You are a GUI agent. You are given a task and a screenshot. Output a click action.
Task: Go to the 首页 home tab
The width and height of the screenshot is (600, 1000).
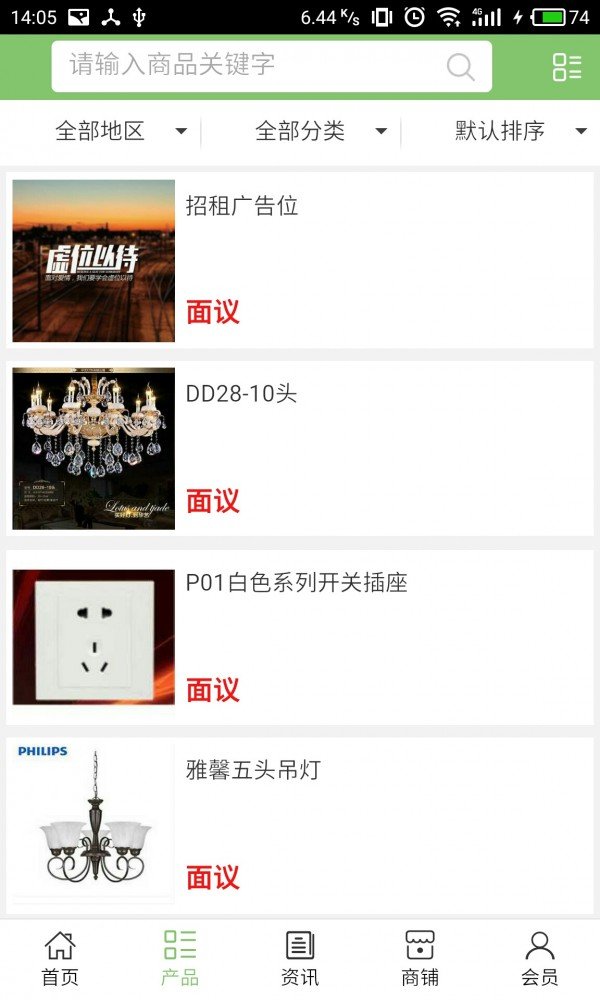click(60, 958)
